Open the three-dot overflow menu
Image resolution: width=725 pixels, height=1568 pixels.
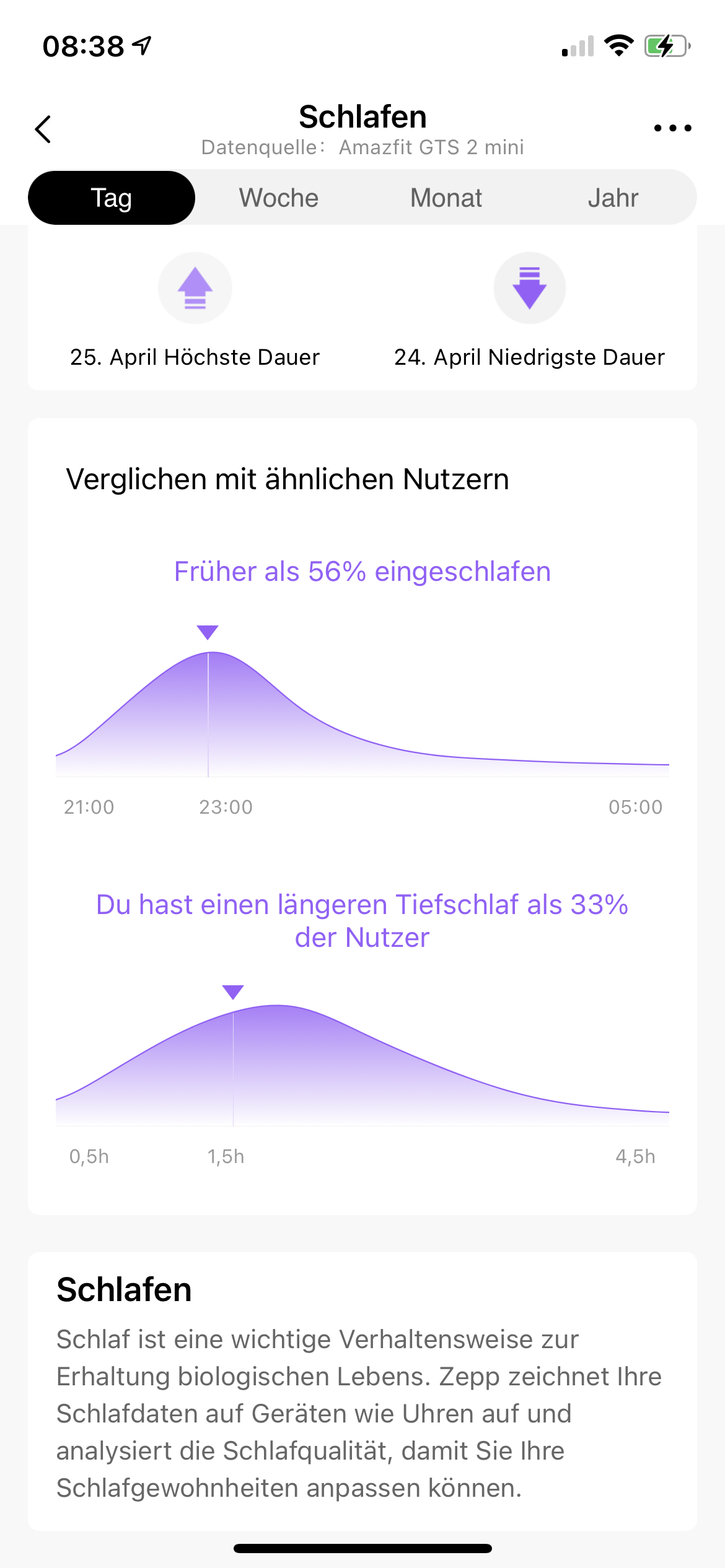tap(672, 128)
